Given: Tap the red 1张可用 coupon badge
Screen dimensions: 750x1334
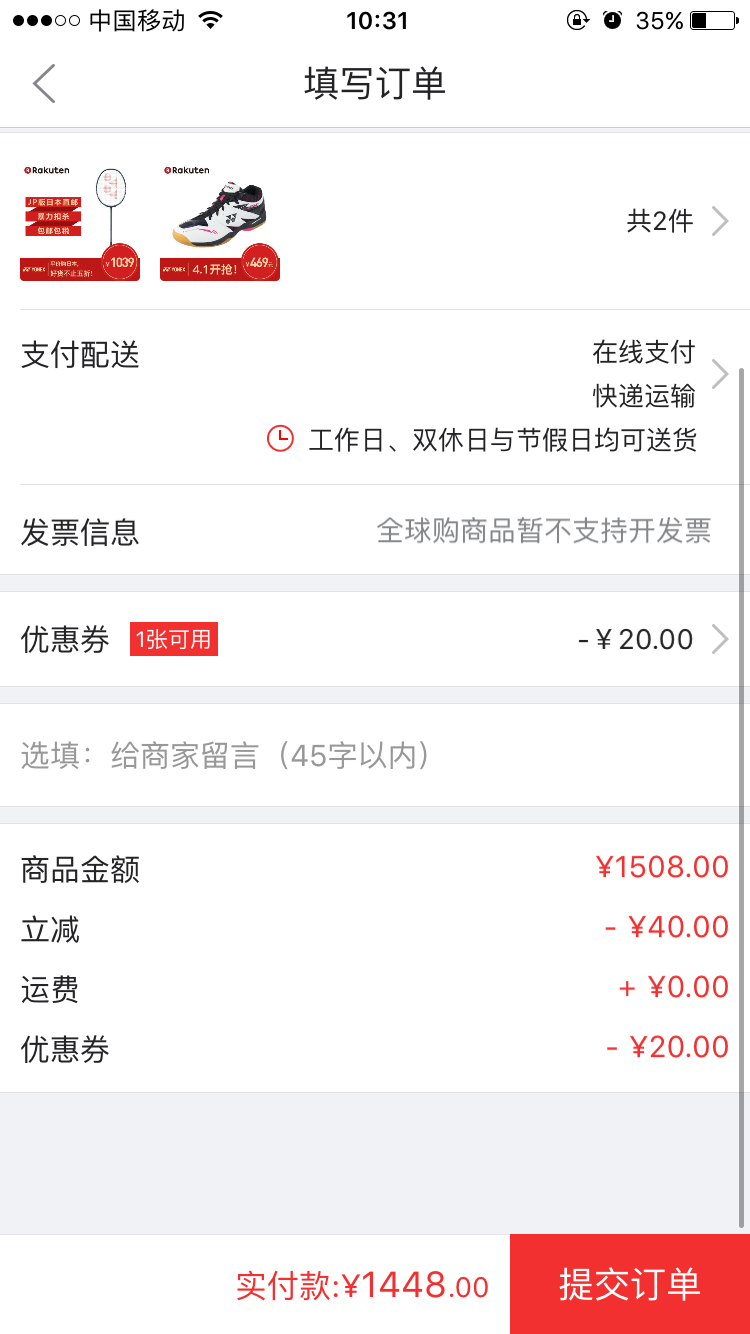Looking at the screenshot, I should [x=173, y=639].
